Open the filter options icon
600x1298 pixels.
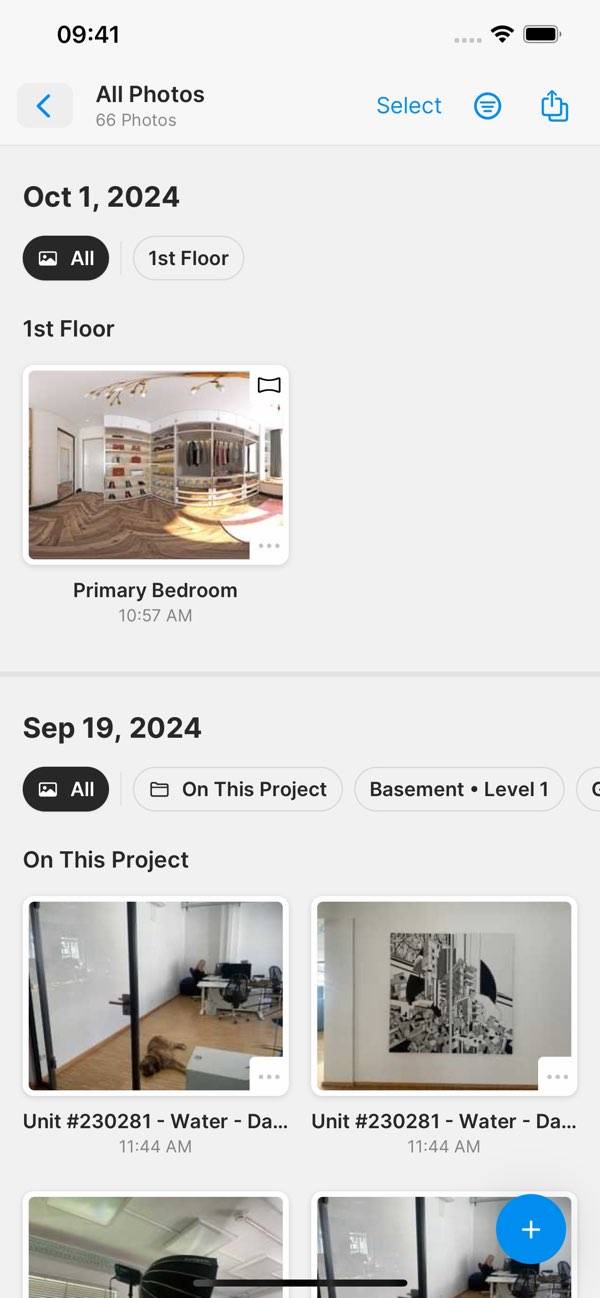[487, 106]
